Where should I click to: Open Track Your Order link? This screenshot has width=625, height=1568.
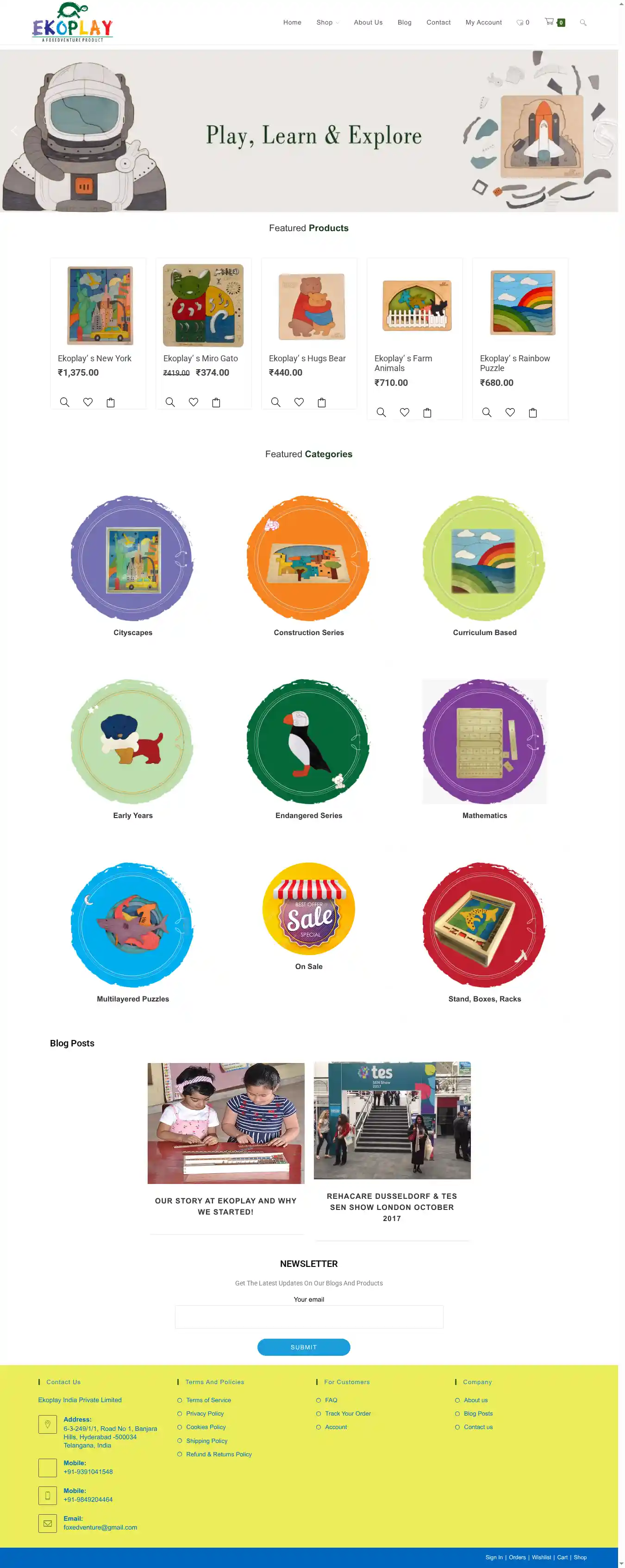pos(347,1413)
